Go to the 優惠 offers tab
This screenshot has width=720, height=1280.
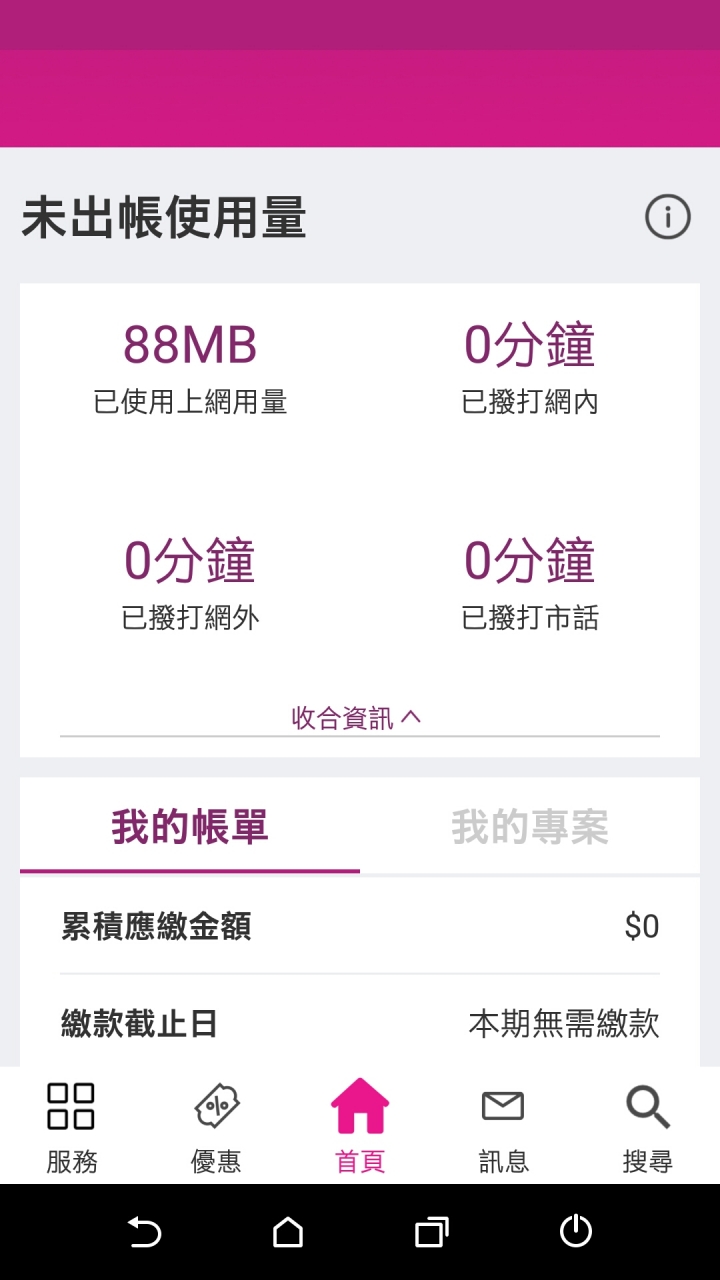click(x=216, y=1127)
